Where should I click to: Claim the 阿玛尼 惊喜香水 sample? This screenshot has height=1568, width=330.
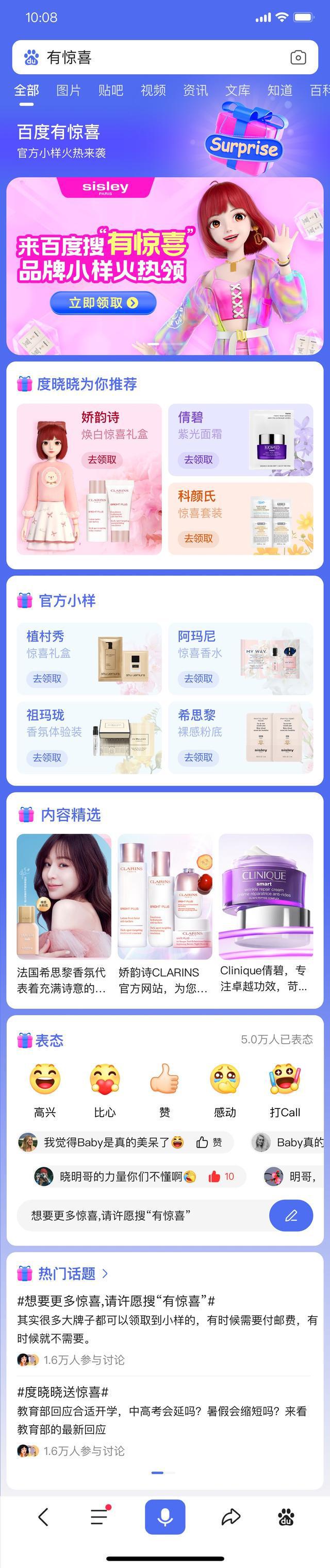point(199,679)
